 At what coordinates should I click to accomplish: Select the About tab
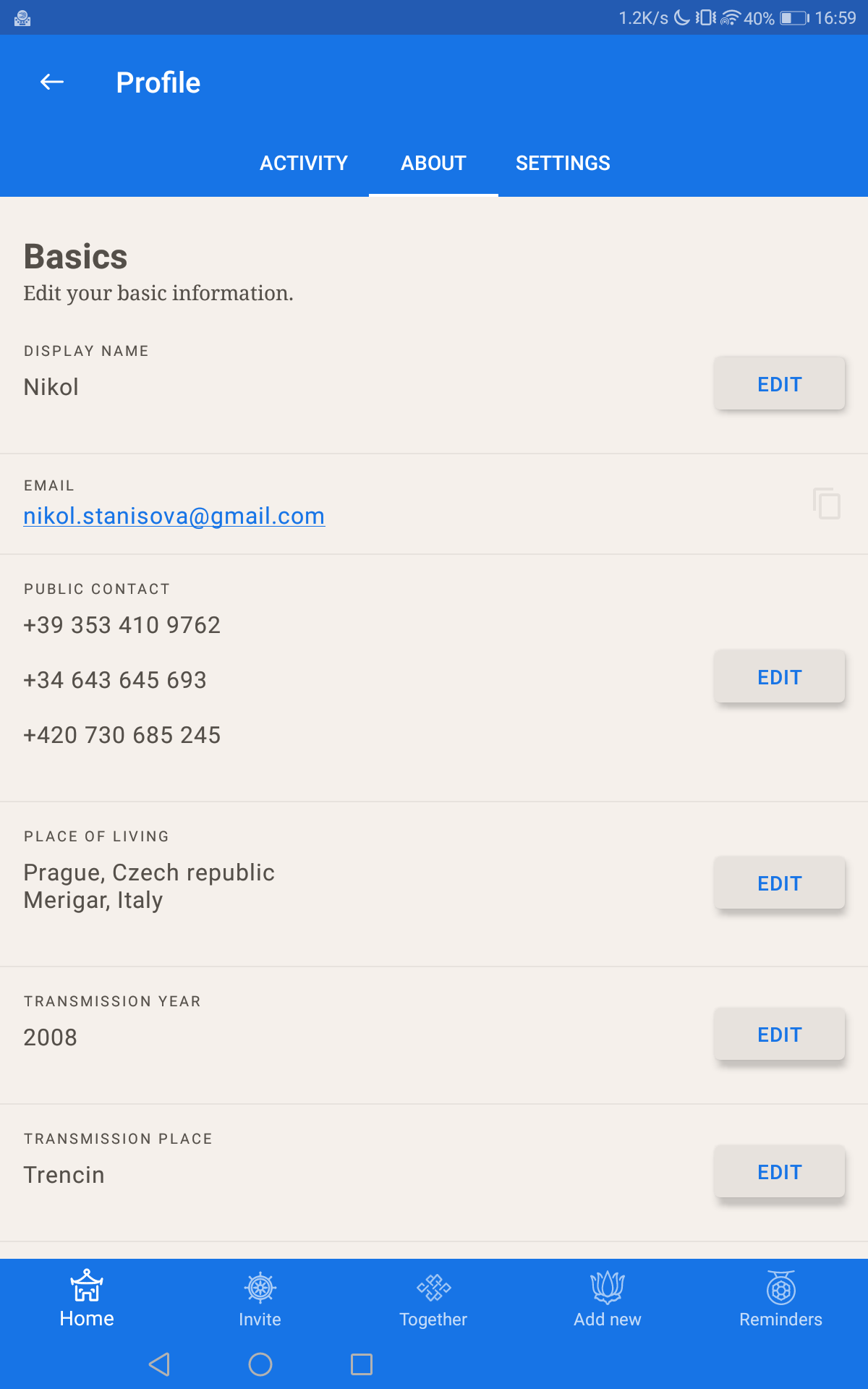pyautogui.click(x=433, y=163)
